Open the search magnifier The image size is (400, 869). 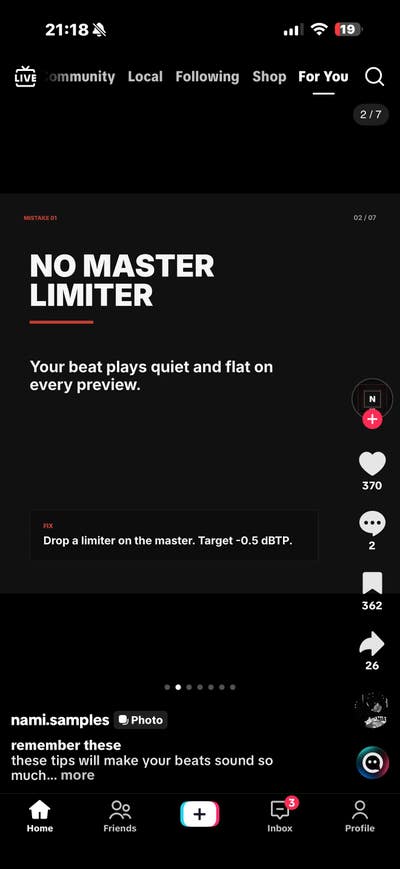(375, 76)
